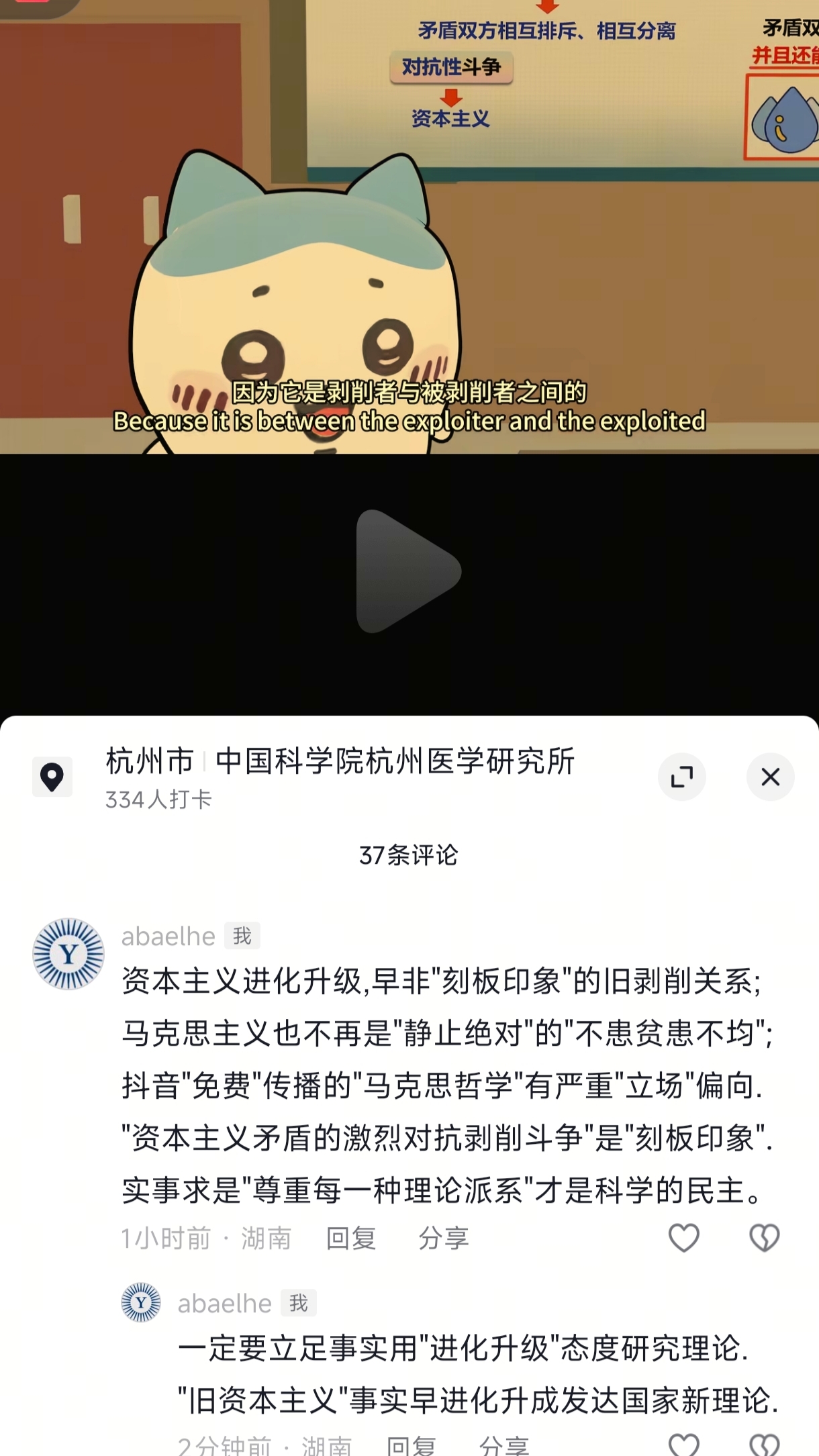
Task: Dislike the comment posted 1小时前
Action: point(764,1238)
